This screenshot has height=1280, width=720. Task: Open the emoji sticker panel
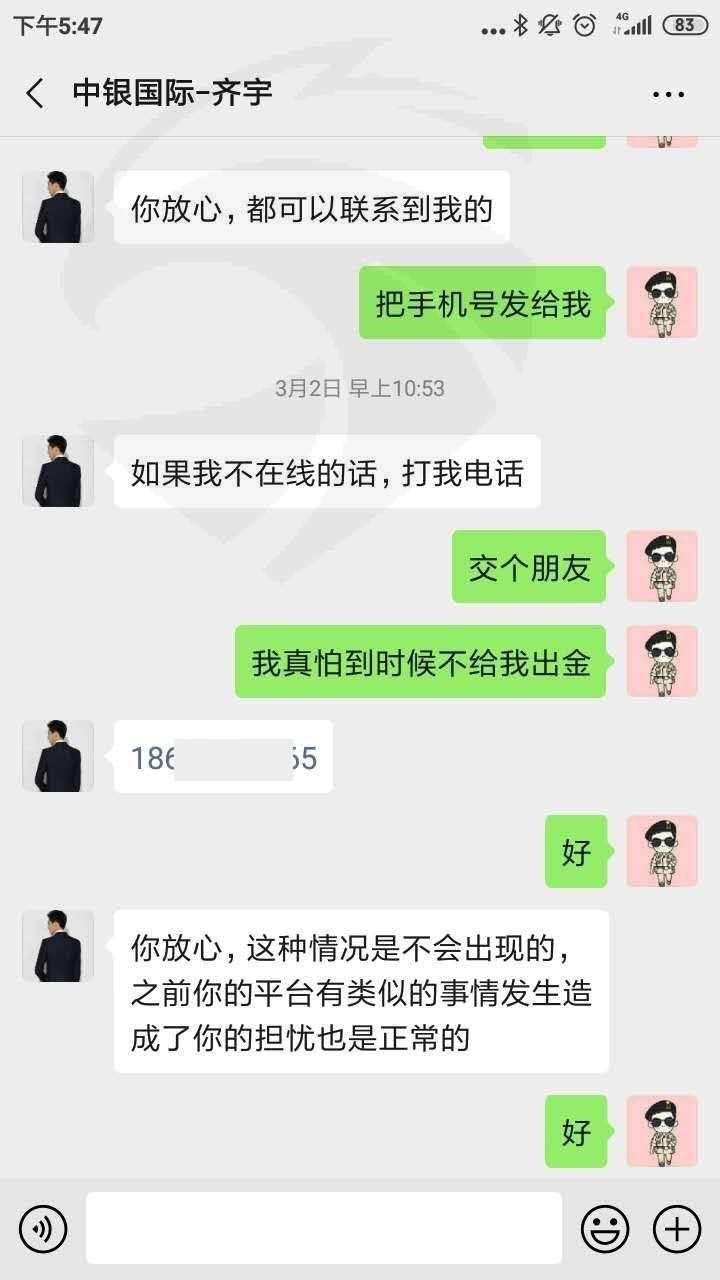click(x=606, y=1228)
